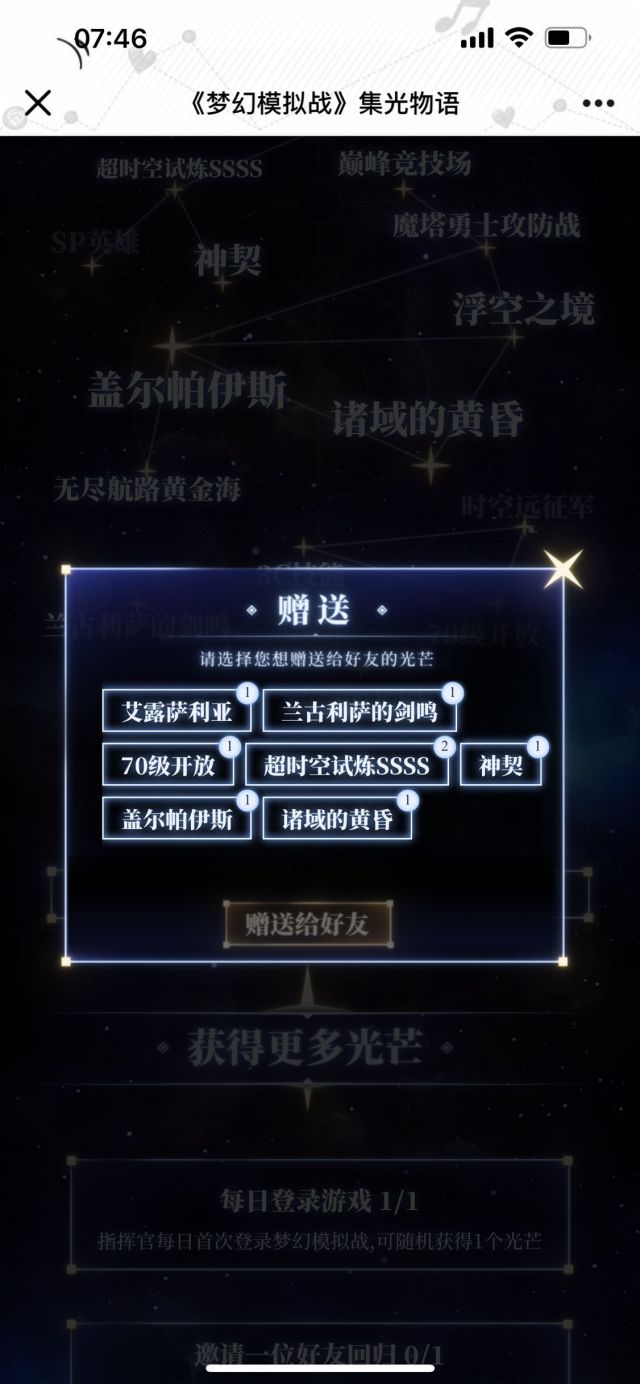Image resolution: width=640 pixels, height=1384 pixels.
Task: Pick the 超时空试炼SSSS light chip
Action: point(346,766)
